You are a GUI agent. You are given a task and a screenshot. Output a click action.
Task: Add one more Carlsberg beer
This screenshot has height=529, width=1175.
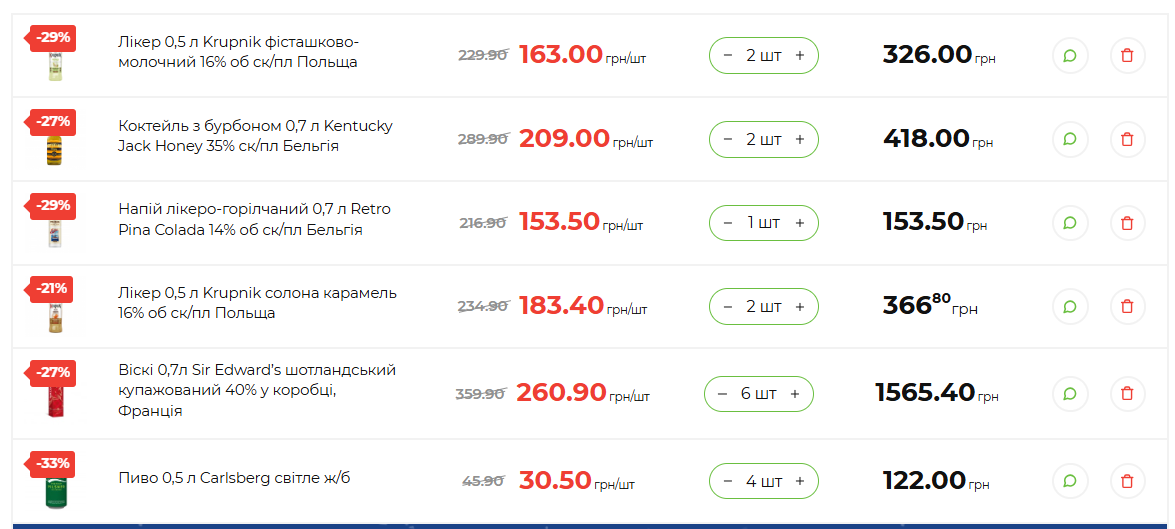[799, 481]
